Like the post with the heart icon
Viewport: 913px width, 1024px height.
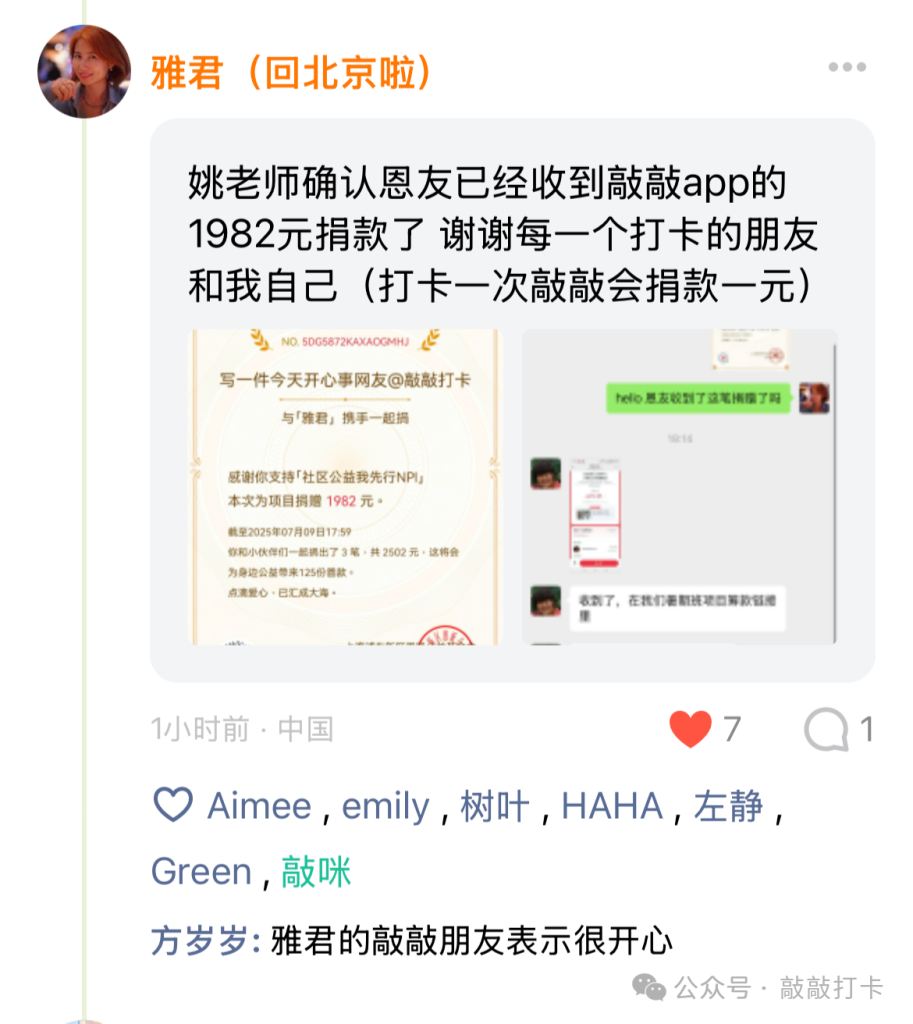click(x=690, y=730)
